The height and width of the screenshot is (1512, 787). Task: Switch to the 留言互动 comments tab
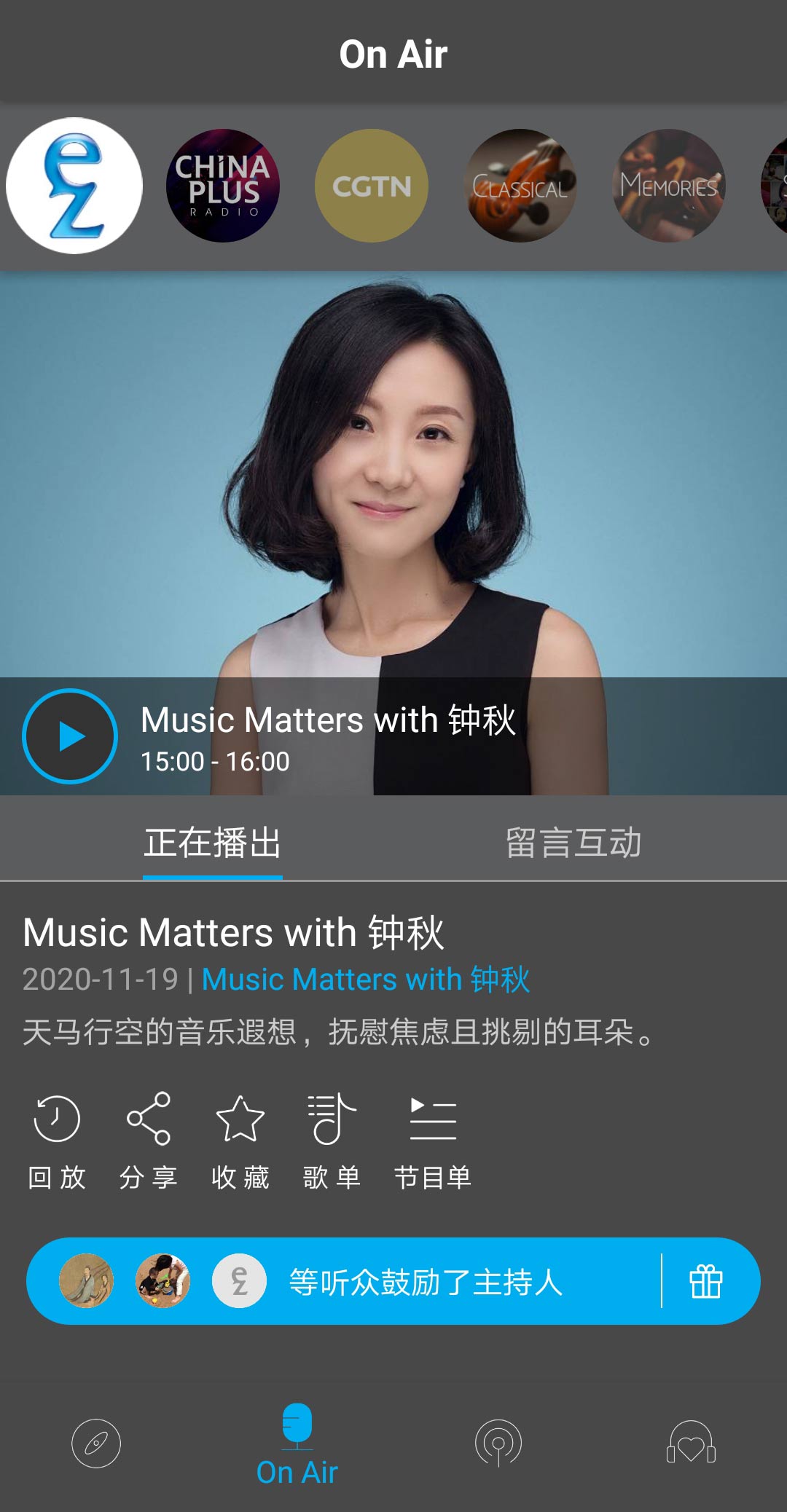(x=573, y=842)
